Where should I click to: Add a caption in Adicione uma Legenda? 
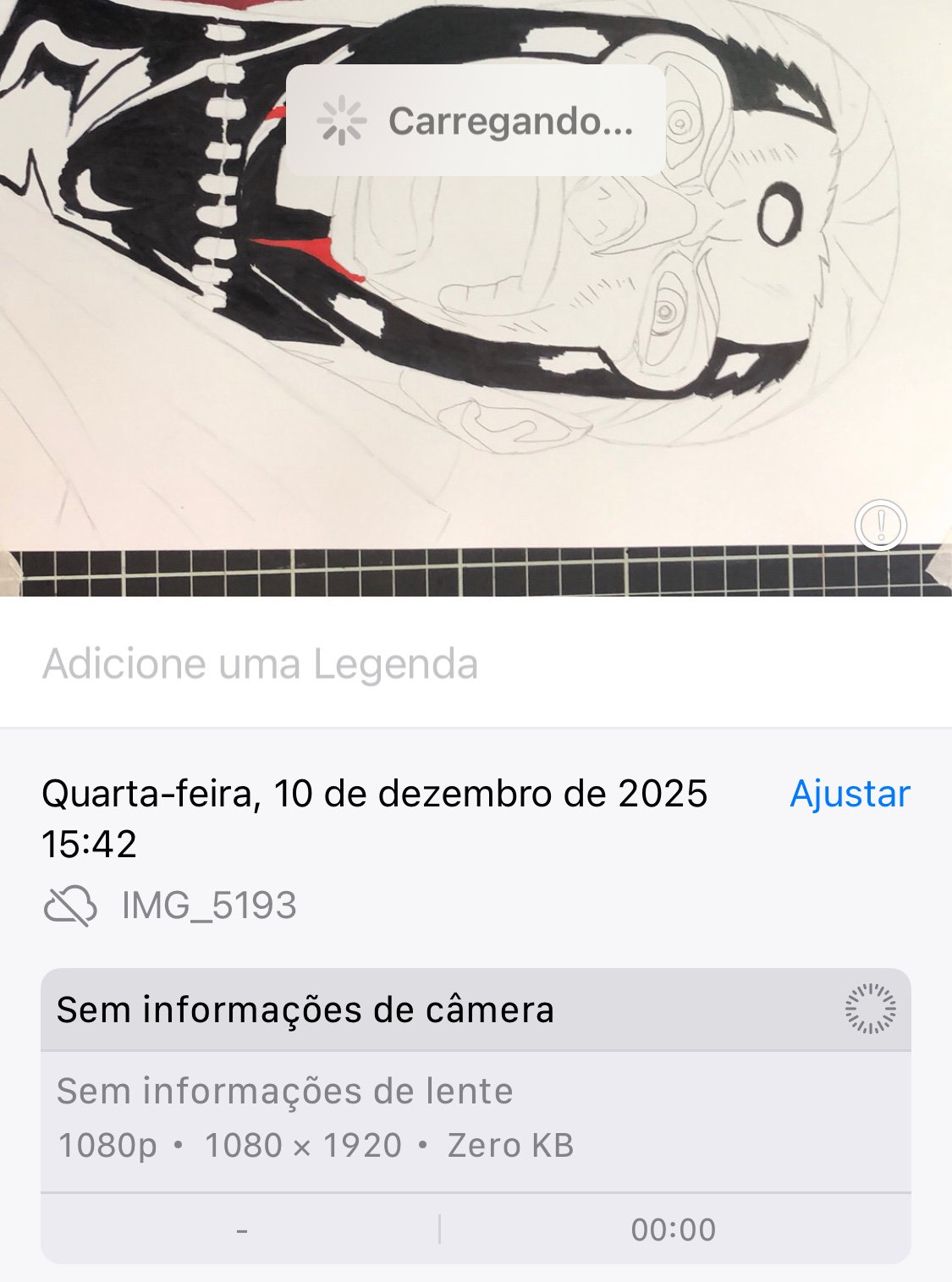click(x=260, y=663)
